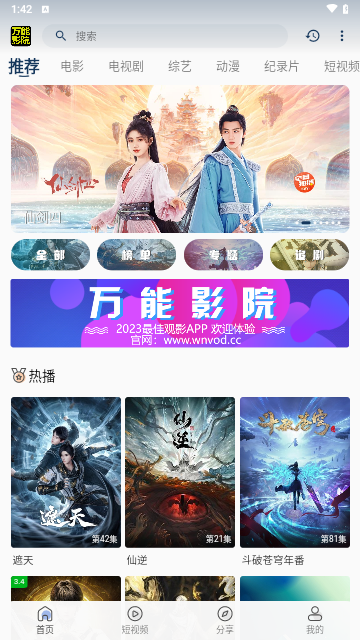360x640 pixels.
Task: Switch to the bottom 短视频 tab
Action: [135, 620]
